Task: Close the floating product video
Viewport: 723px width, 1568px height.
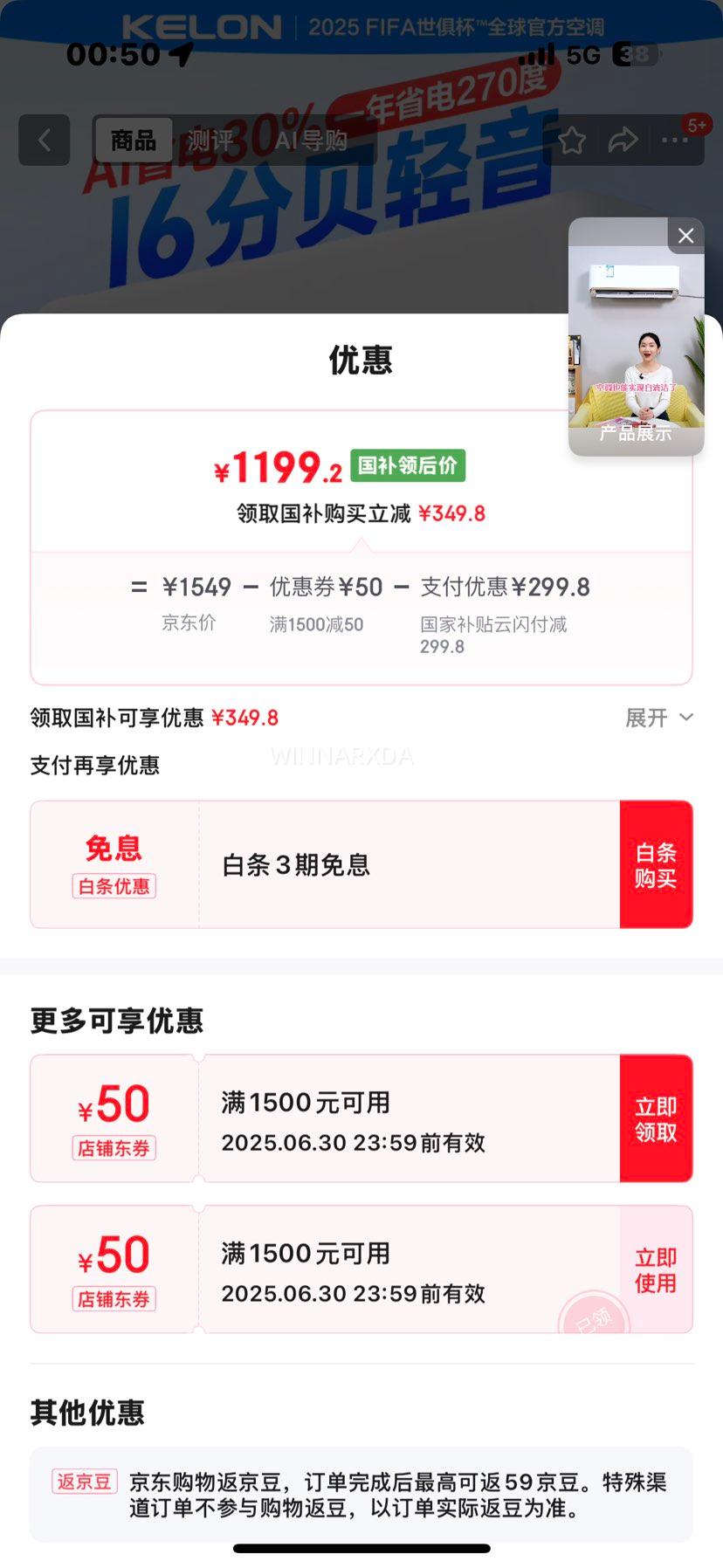Action: (686, 236)
